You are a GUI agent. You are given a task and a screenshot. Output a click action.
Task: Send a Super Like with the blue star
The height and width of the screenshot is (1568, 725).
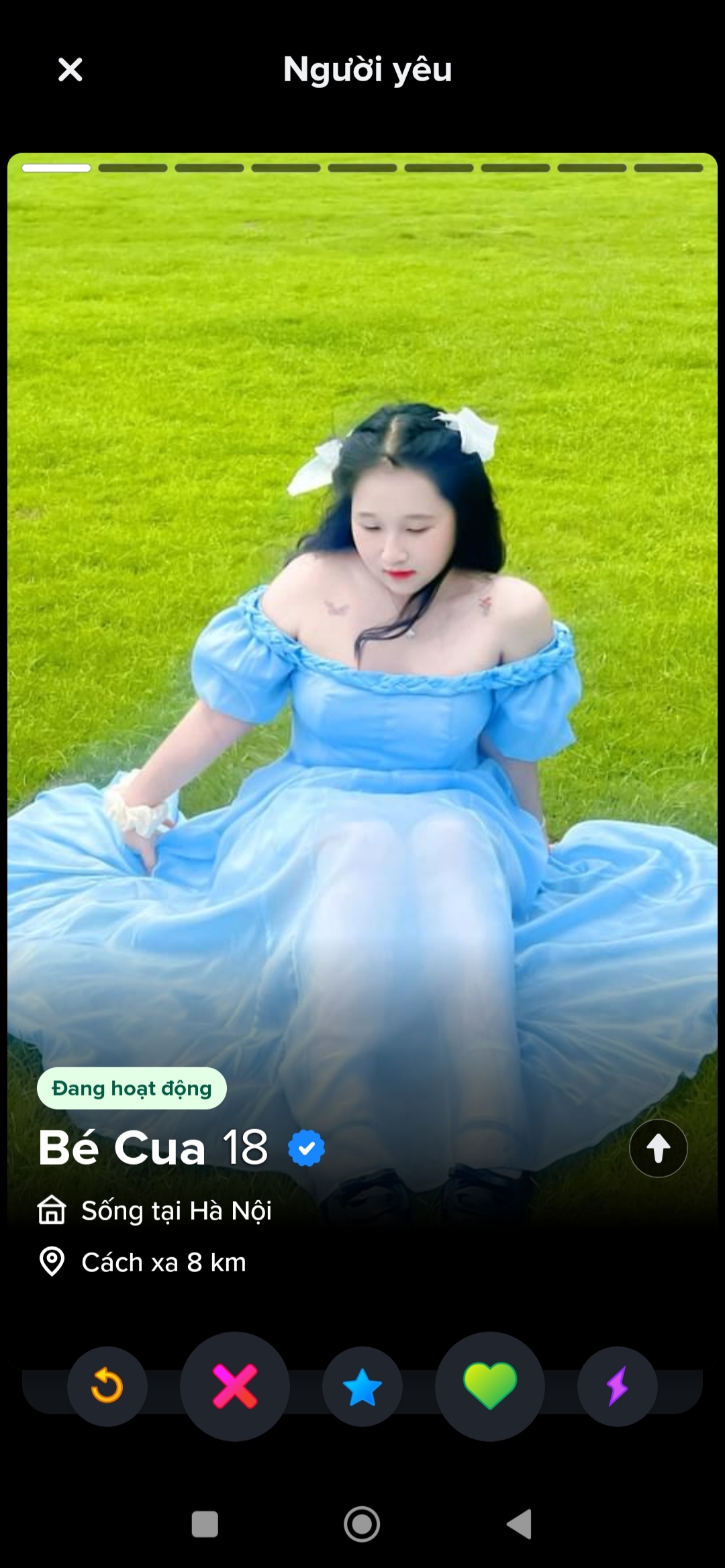(x=362, y=1386)
